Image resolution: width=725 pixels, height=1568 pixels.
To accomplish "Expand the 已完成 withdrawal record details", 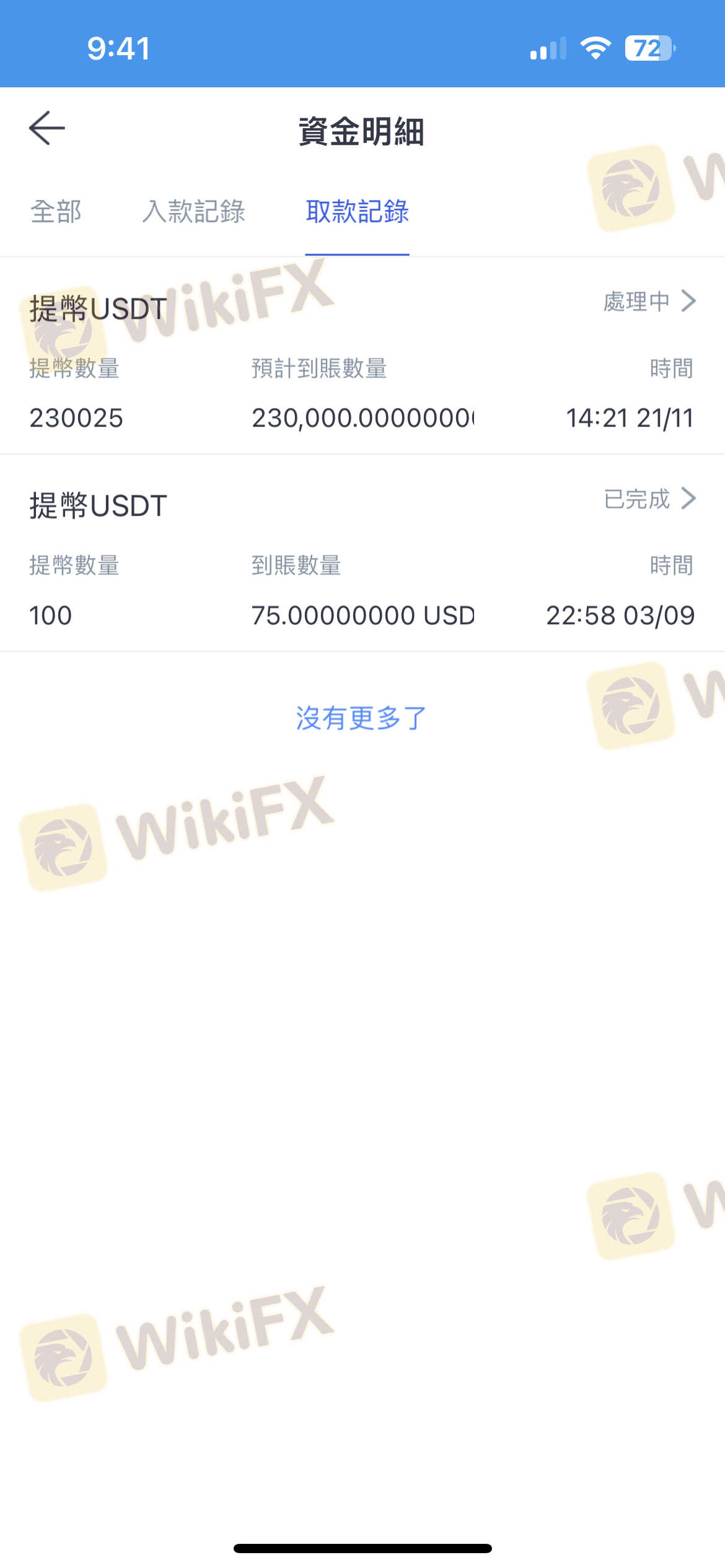I will 690,499.
